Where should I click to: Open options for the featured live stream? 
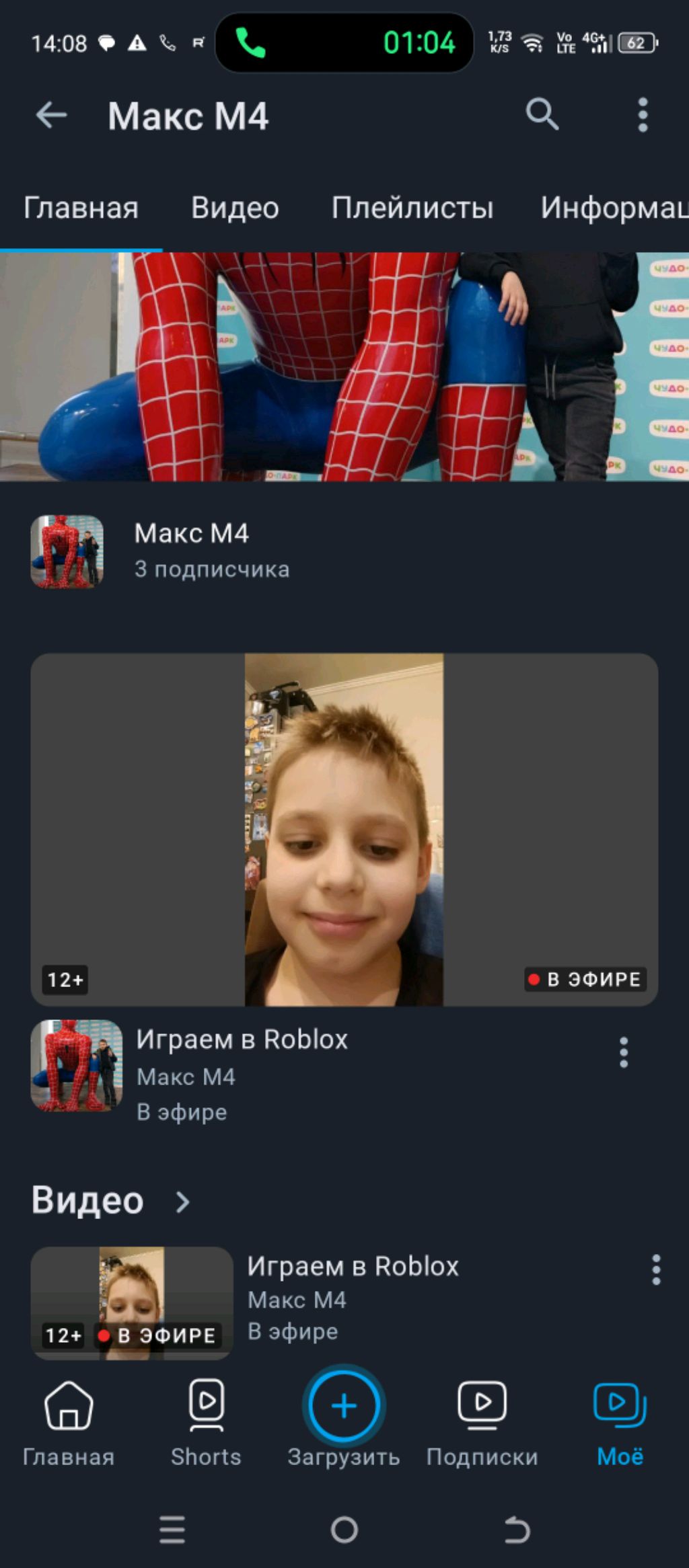[624, 1052]
